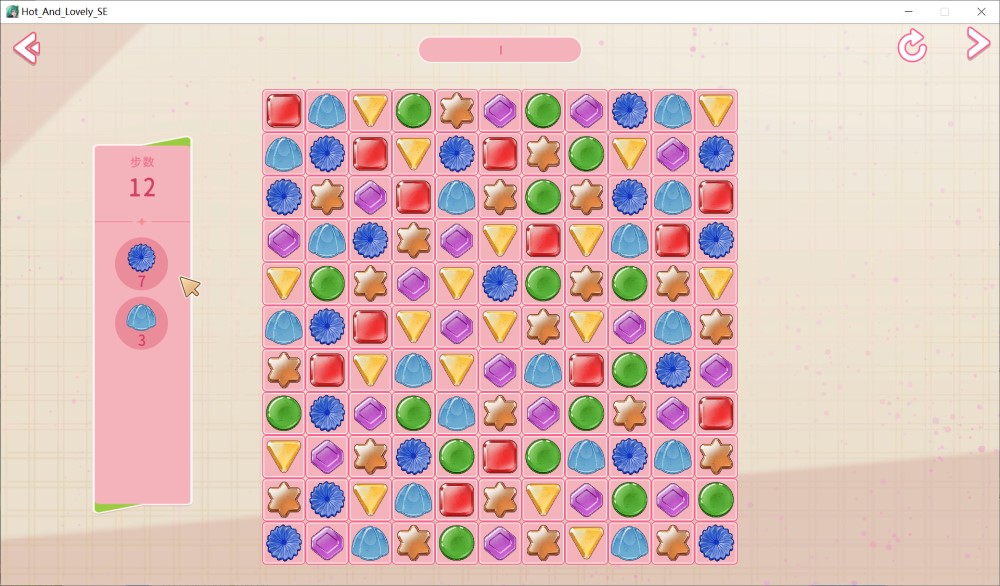This screenshot has width=1000, height=586.
Task: Go back with the pink left arrow
Action: click(x=26, y=47)
